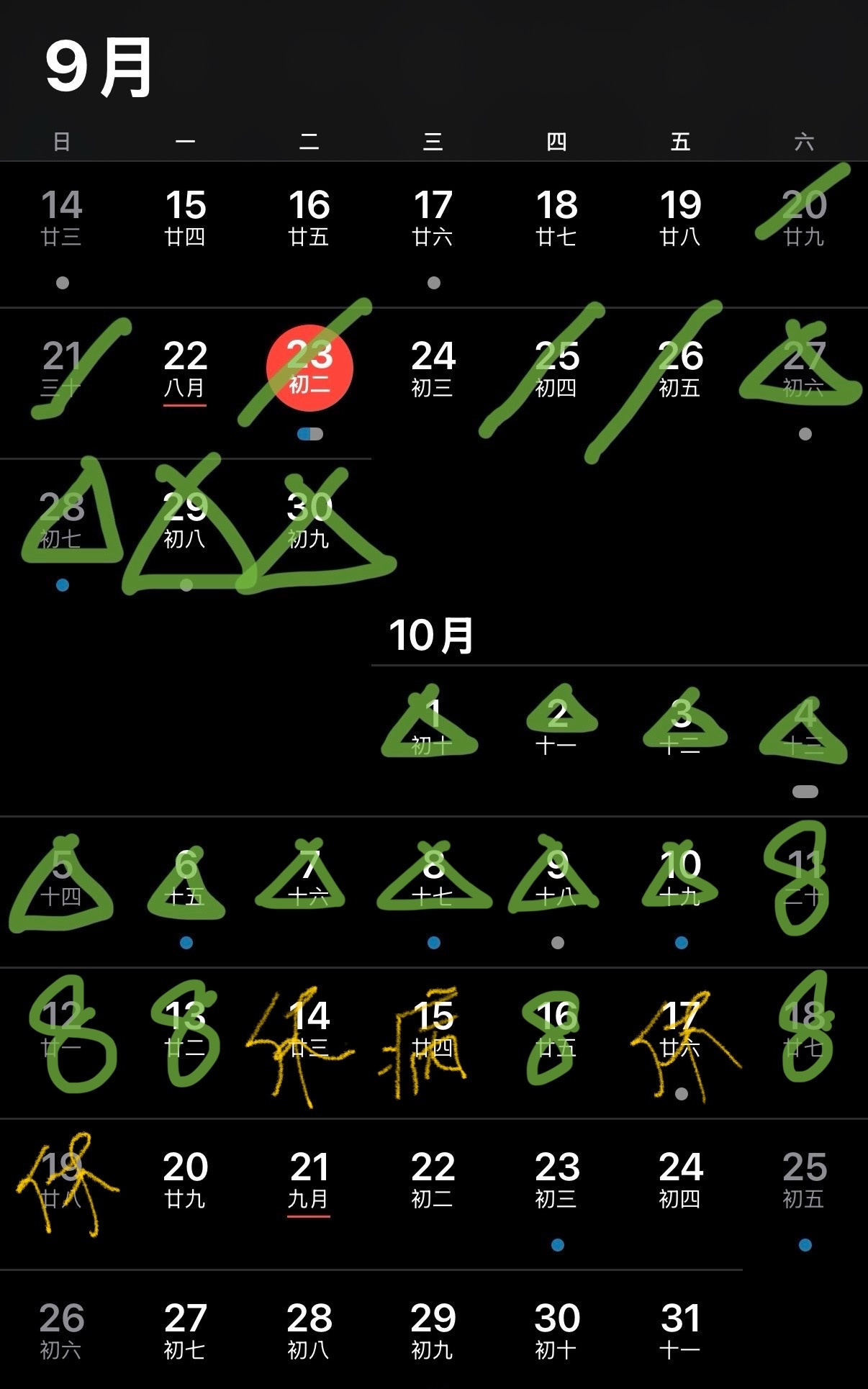This screenshot has height=1389, width=868.
Task: Select October 27 date
Action: tap(186, 1330)
